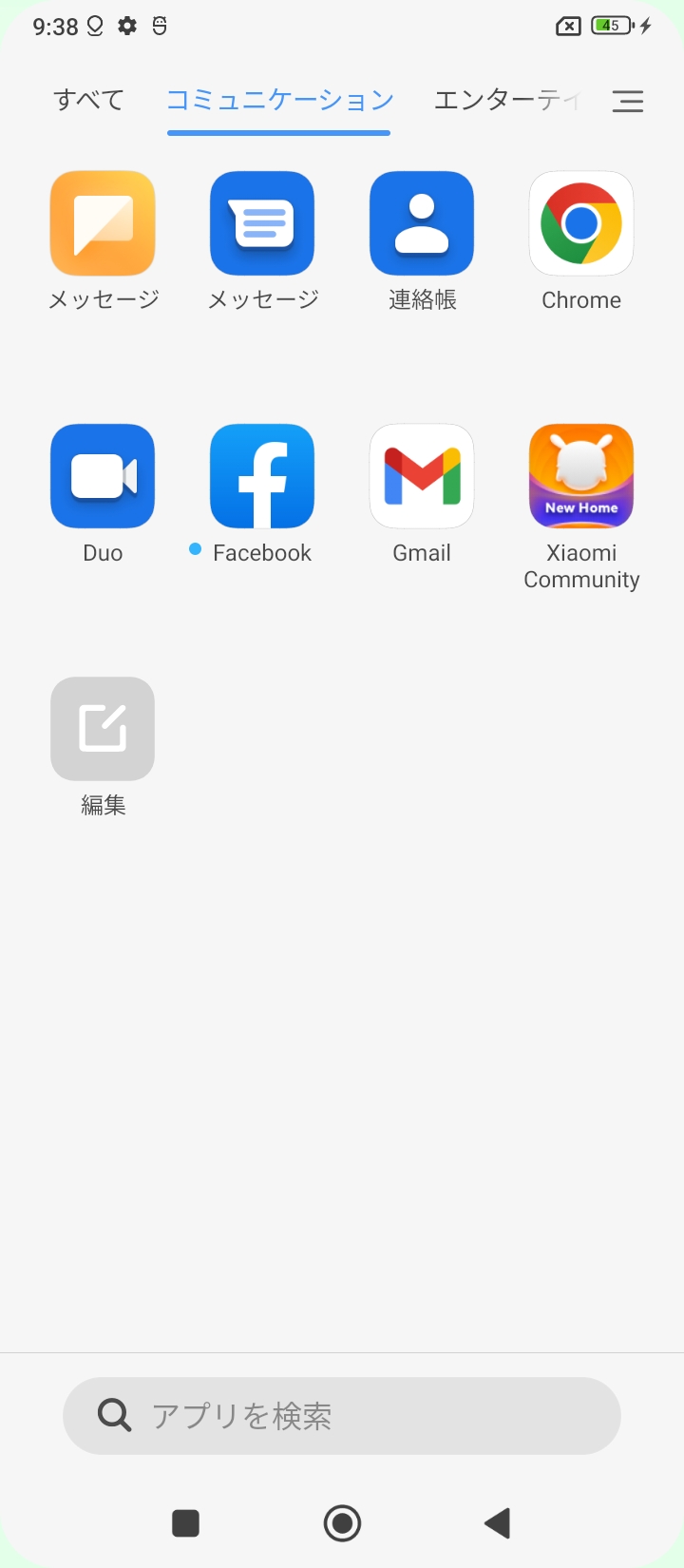The height and width of the screenshot is (1568, 684).
Task: Switch to the すべて tab
Action: 88,100
